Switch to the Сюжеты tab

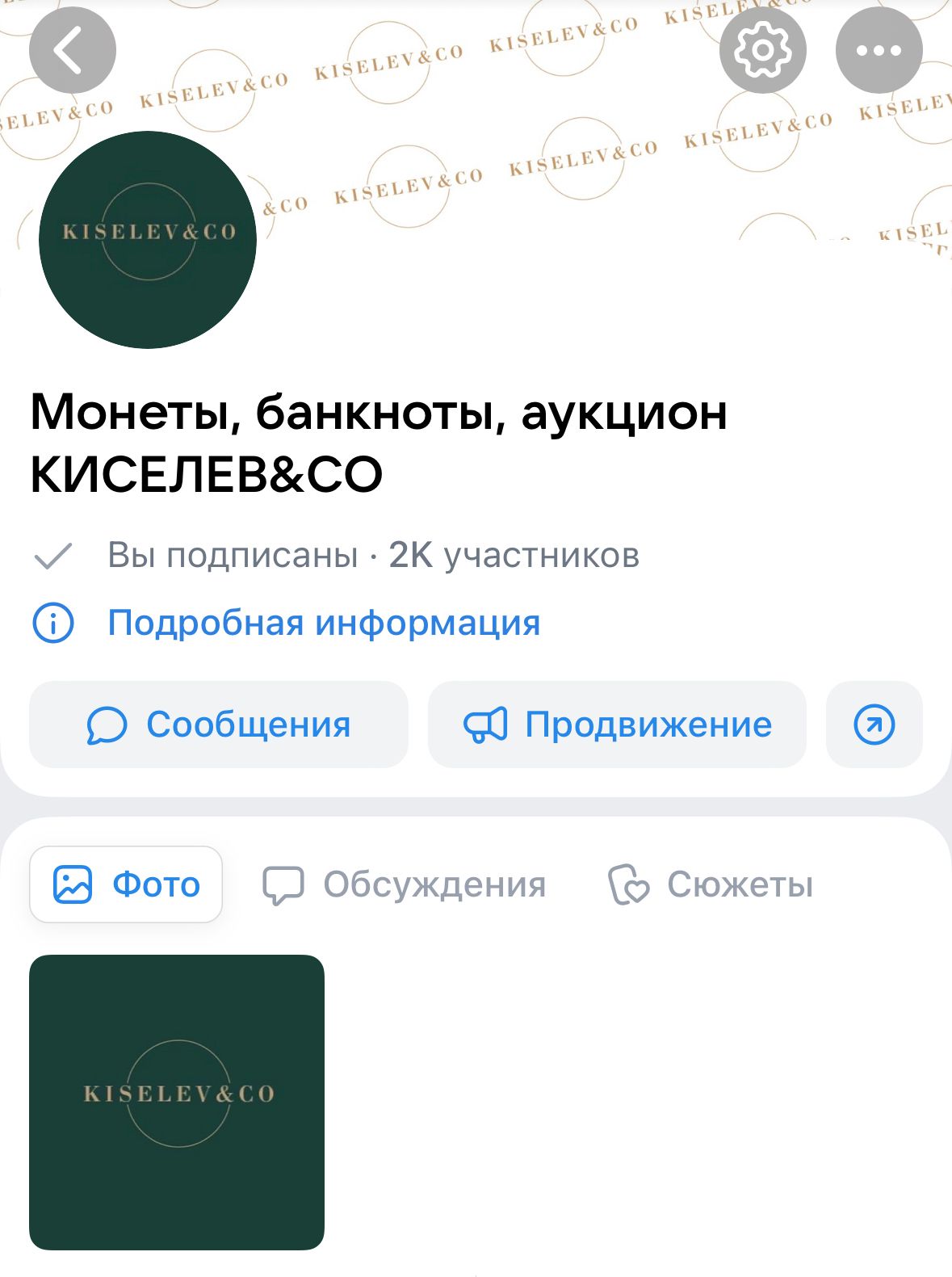click(711, 884)
